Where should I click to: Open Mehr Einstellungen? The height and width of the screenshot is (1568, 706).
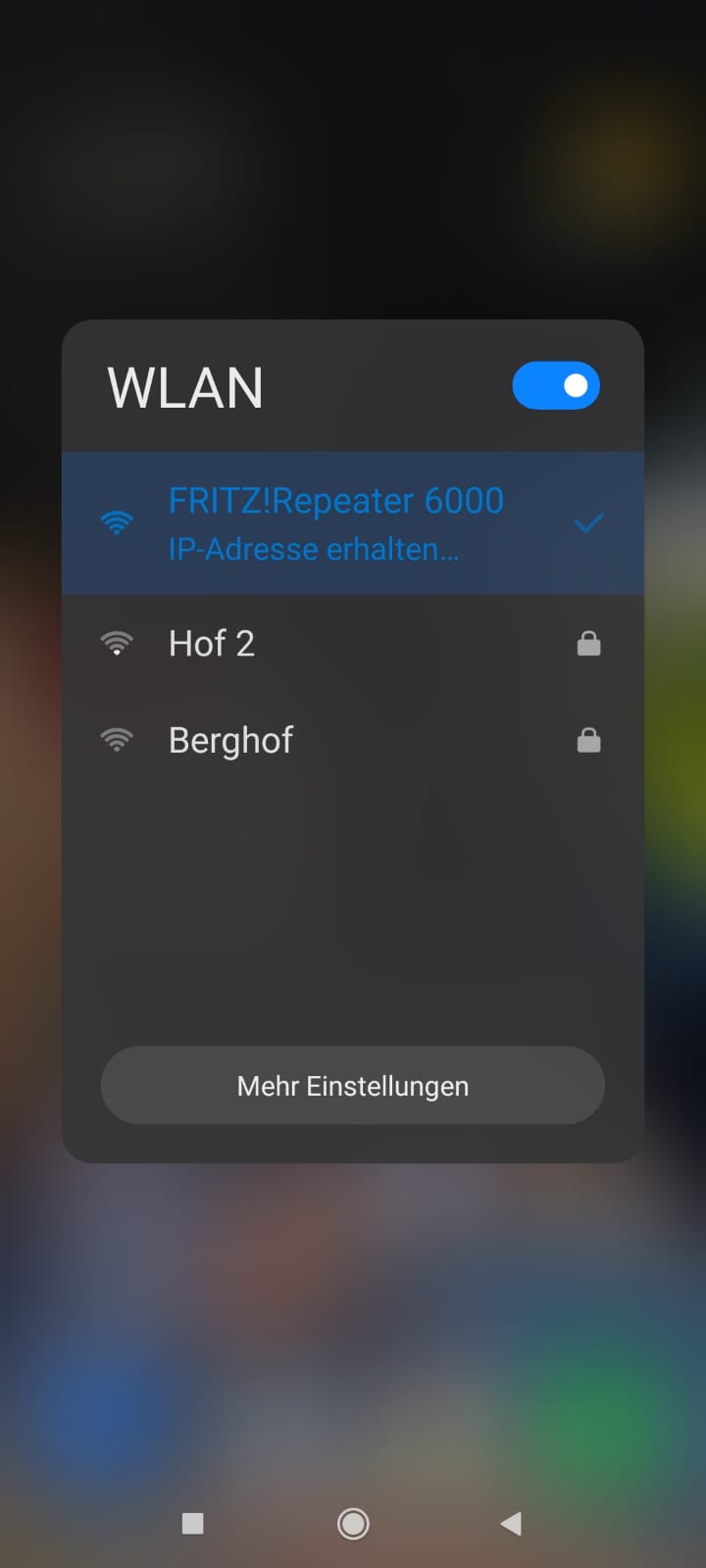(353, 1086)
